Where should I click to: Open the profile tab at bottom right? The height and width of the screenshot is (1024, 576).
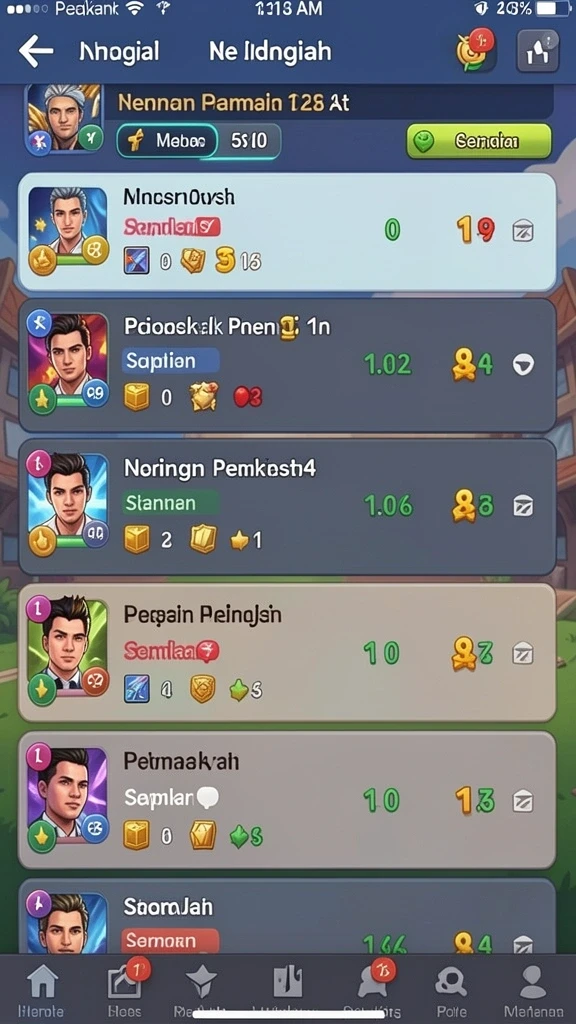click(532, 989)
